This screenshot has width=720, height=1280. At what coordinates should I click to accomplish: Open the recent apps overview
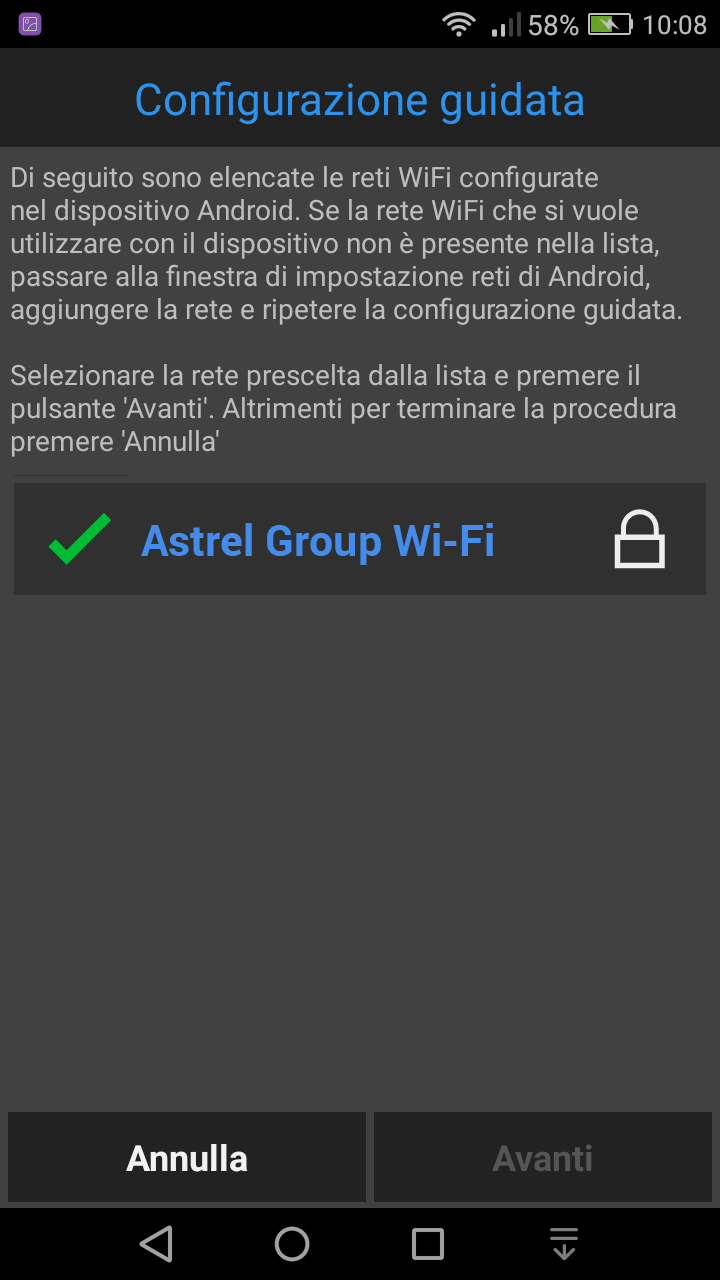(x=428, y=1244)
